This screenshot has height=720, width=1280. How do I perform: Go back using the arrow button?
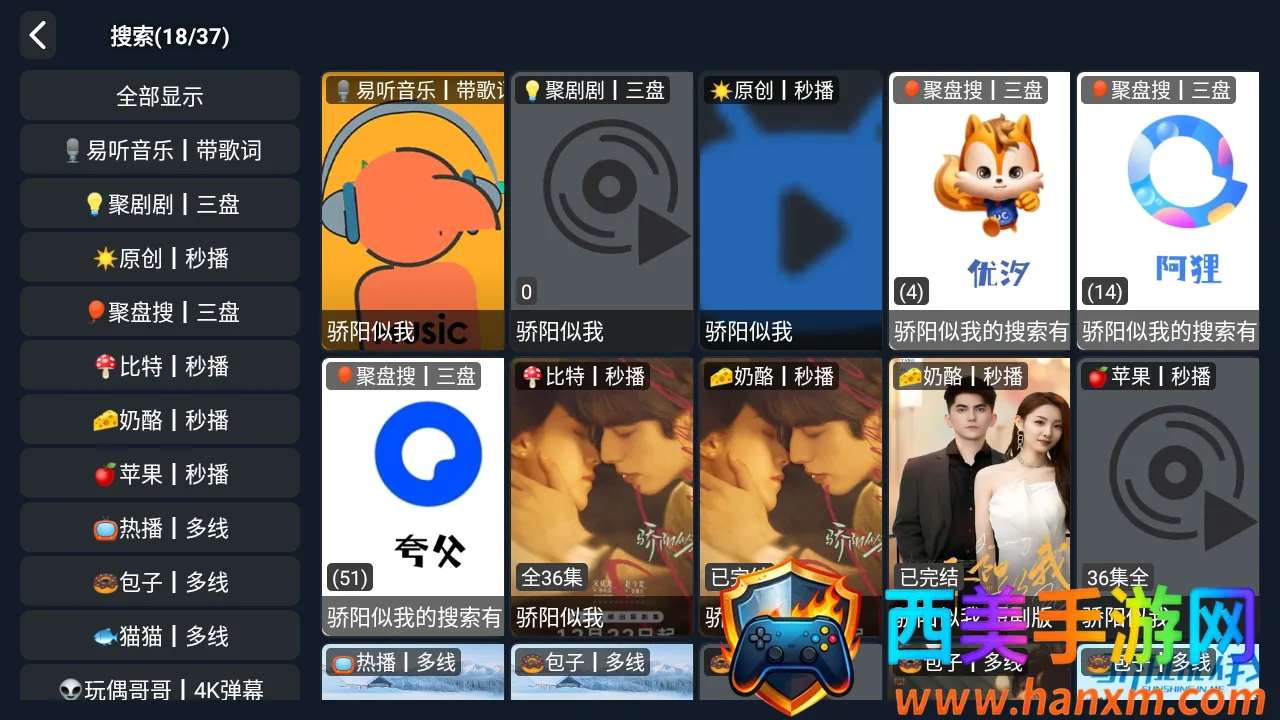coord(38,36)
